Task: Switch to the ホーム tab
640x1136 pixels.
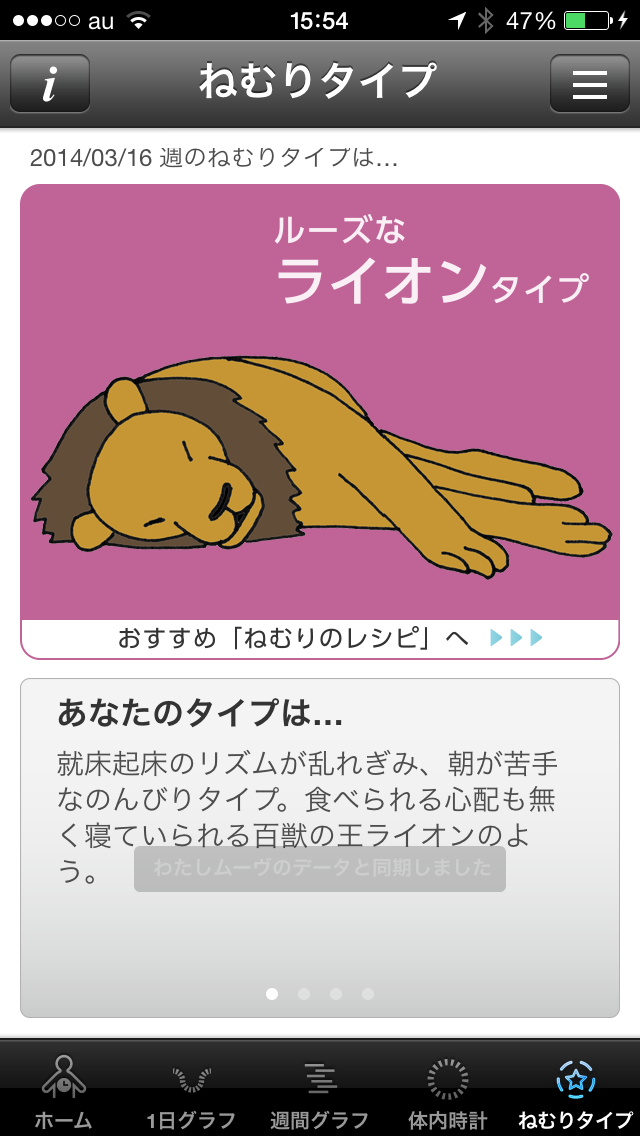Action: [x=64, y=1090]
